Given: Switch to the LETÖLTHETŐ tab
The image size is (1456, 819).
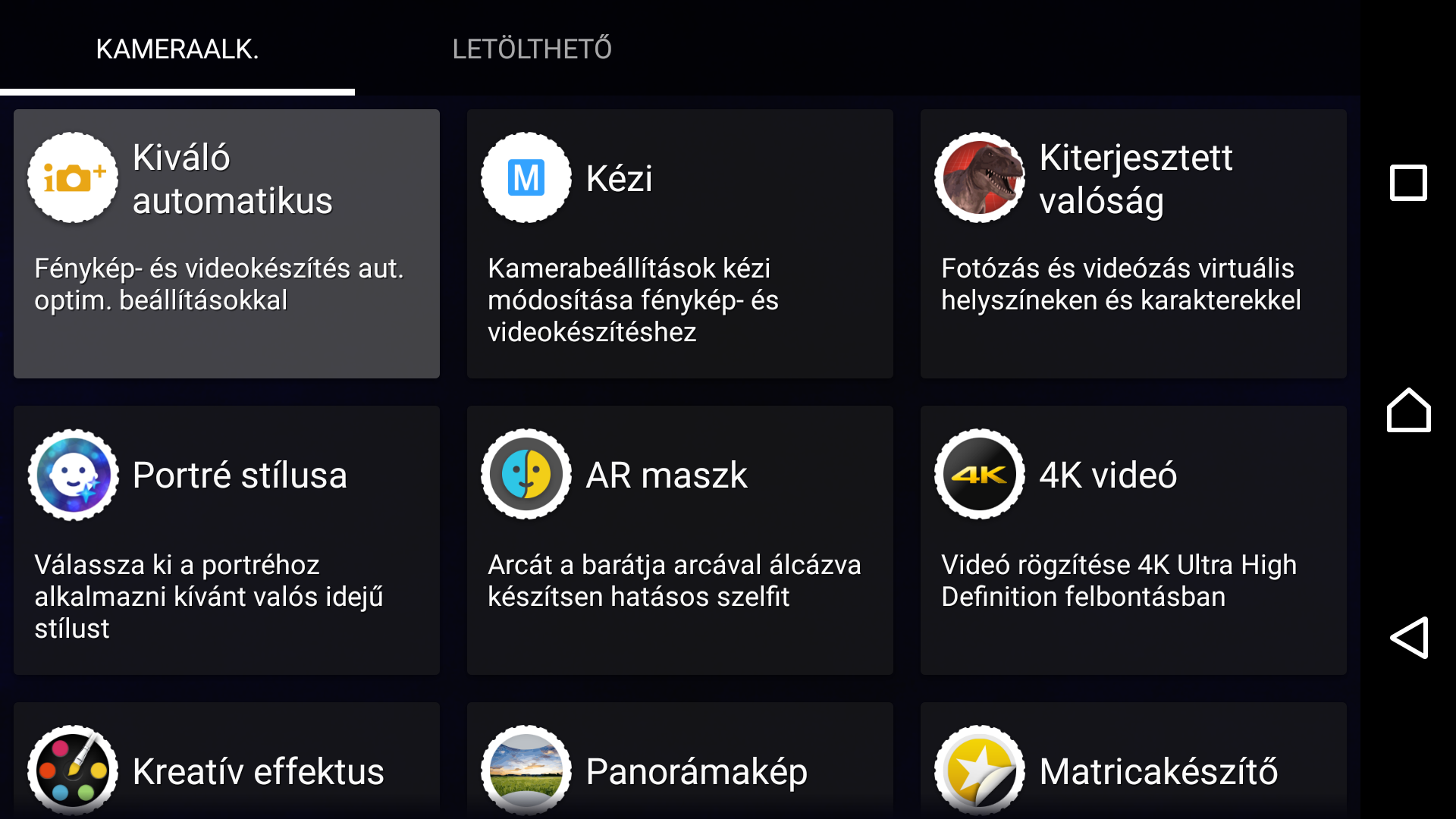Looking at the screenshot, I should pyautogui.click(x=532, y=49).
